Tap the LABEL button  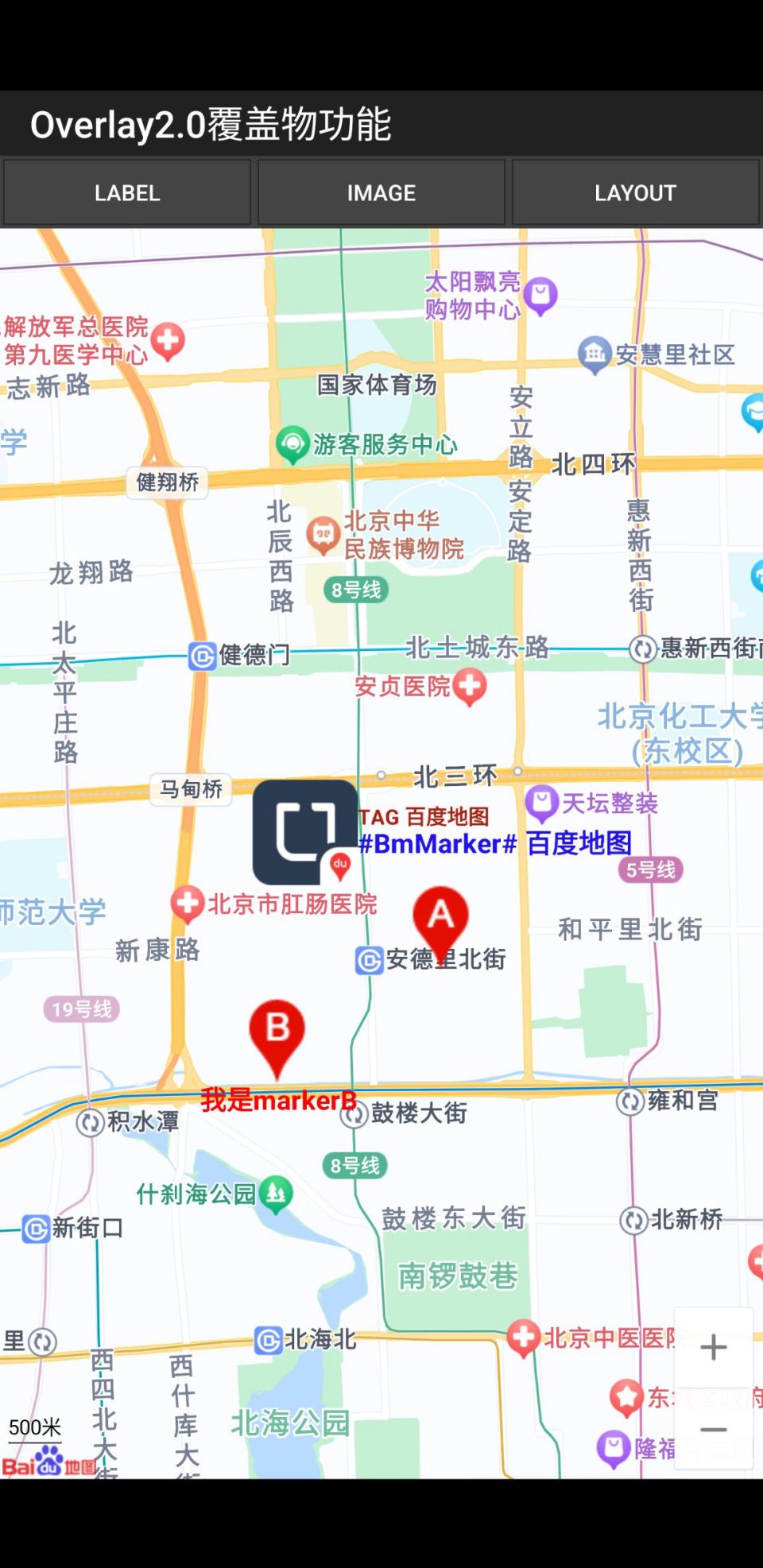tap(127, 193)
